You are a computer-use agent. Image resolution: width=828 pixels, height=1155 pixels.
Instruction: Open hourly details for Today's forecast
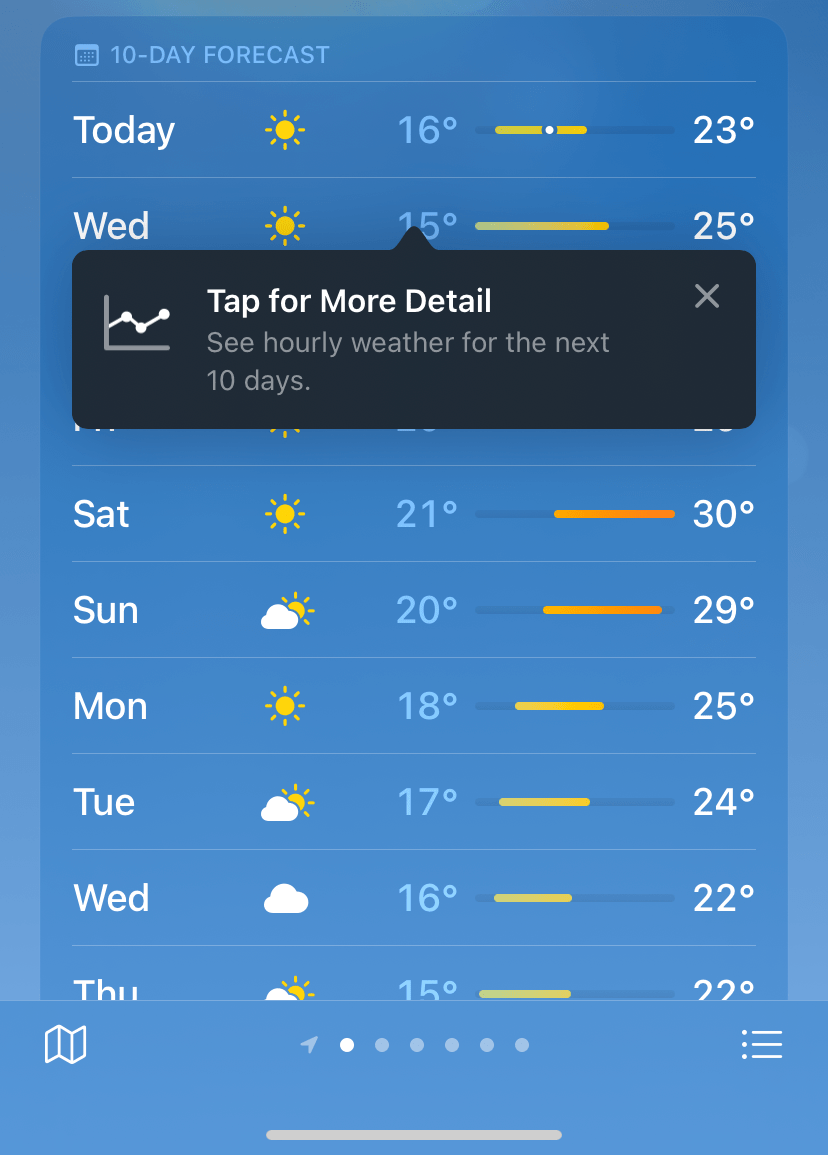tap(414, 129)
